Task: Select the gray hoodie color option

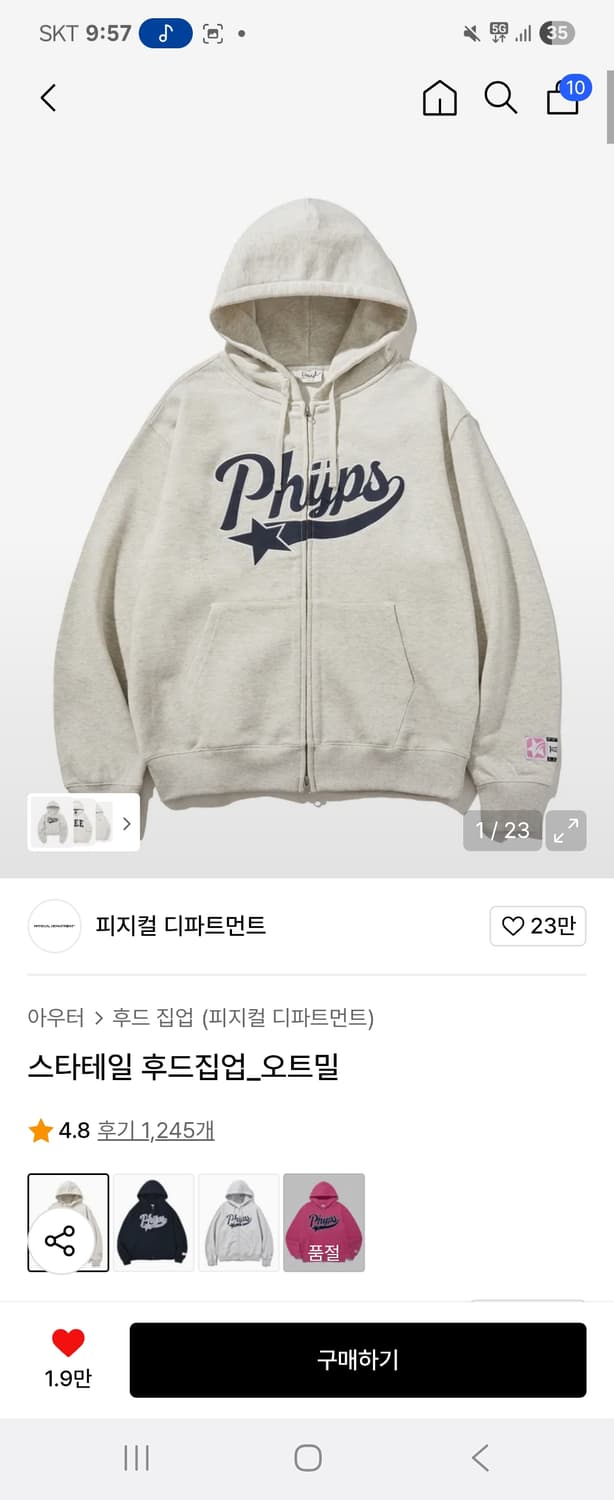Action: pos(238,1222)
